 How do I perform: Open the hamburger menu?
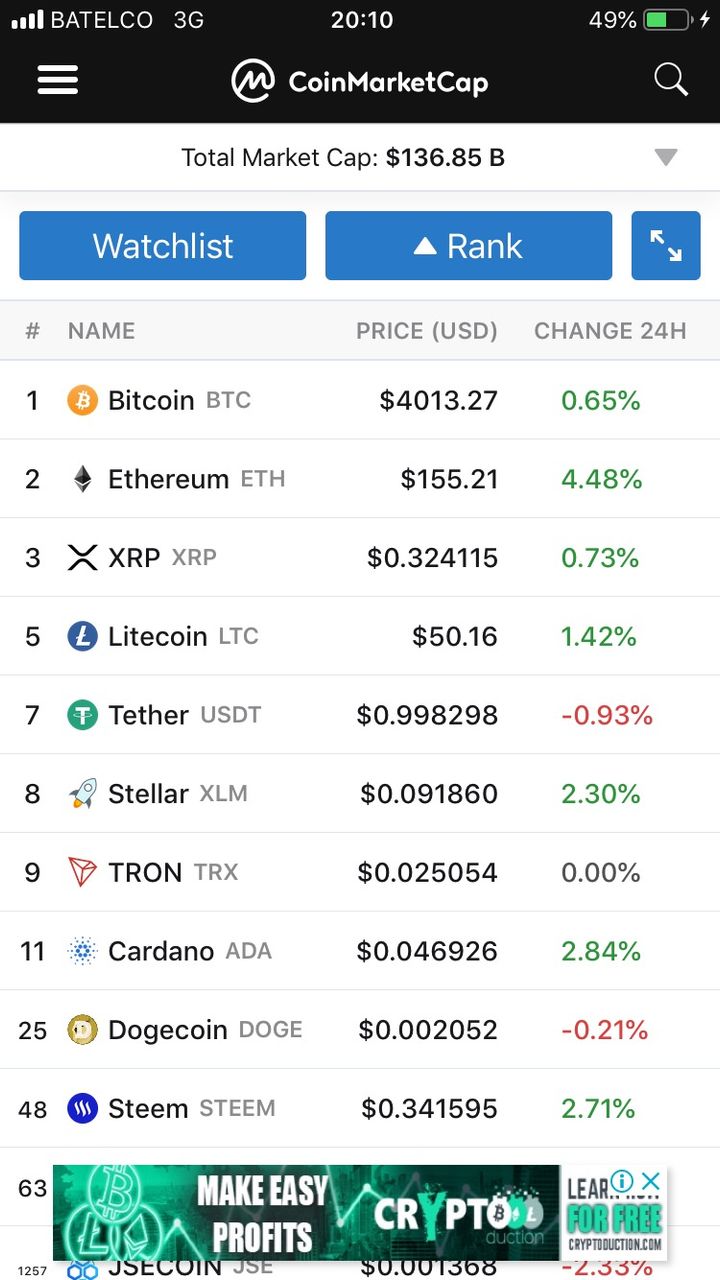58,81
